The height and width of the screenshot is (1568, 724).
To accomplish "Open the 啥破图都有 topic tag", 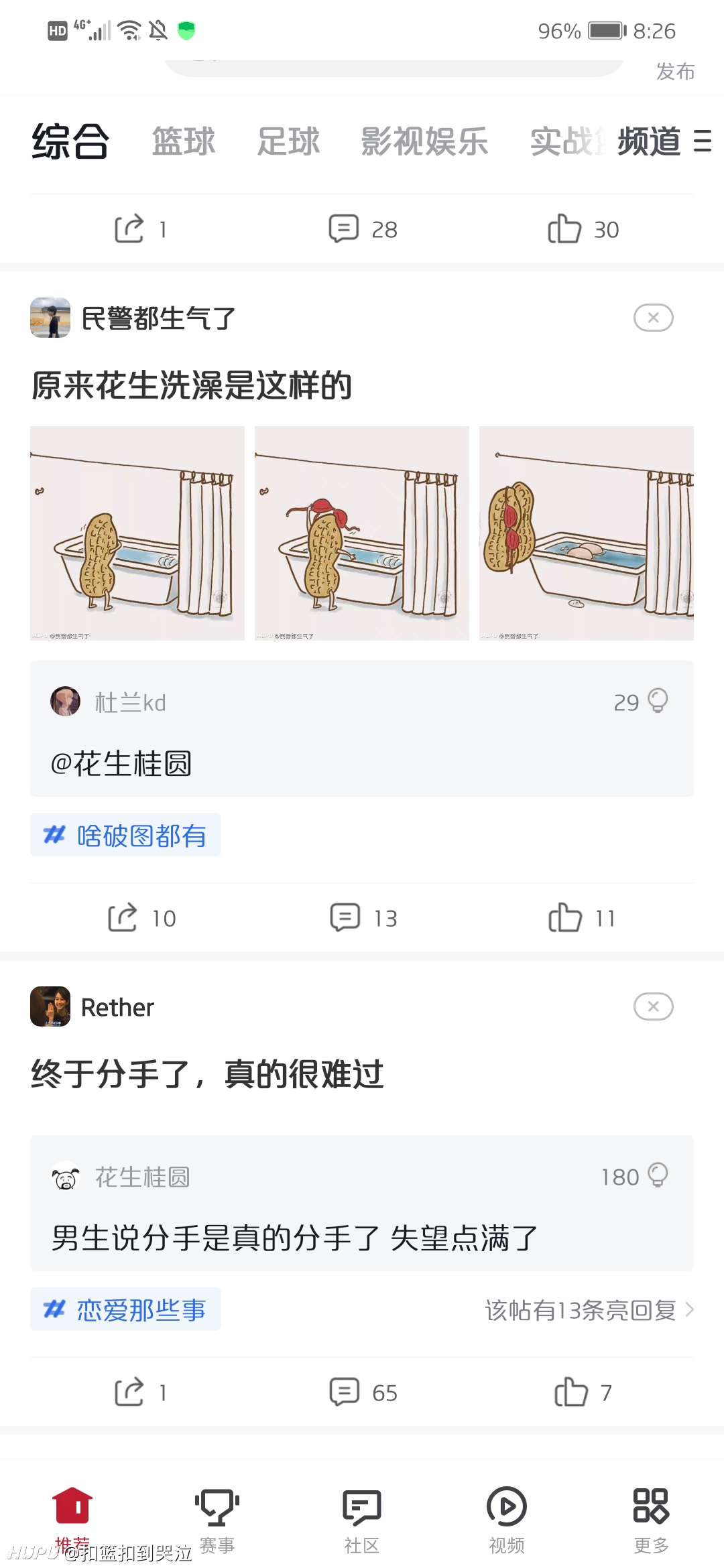I will click(x=125, y=835).
